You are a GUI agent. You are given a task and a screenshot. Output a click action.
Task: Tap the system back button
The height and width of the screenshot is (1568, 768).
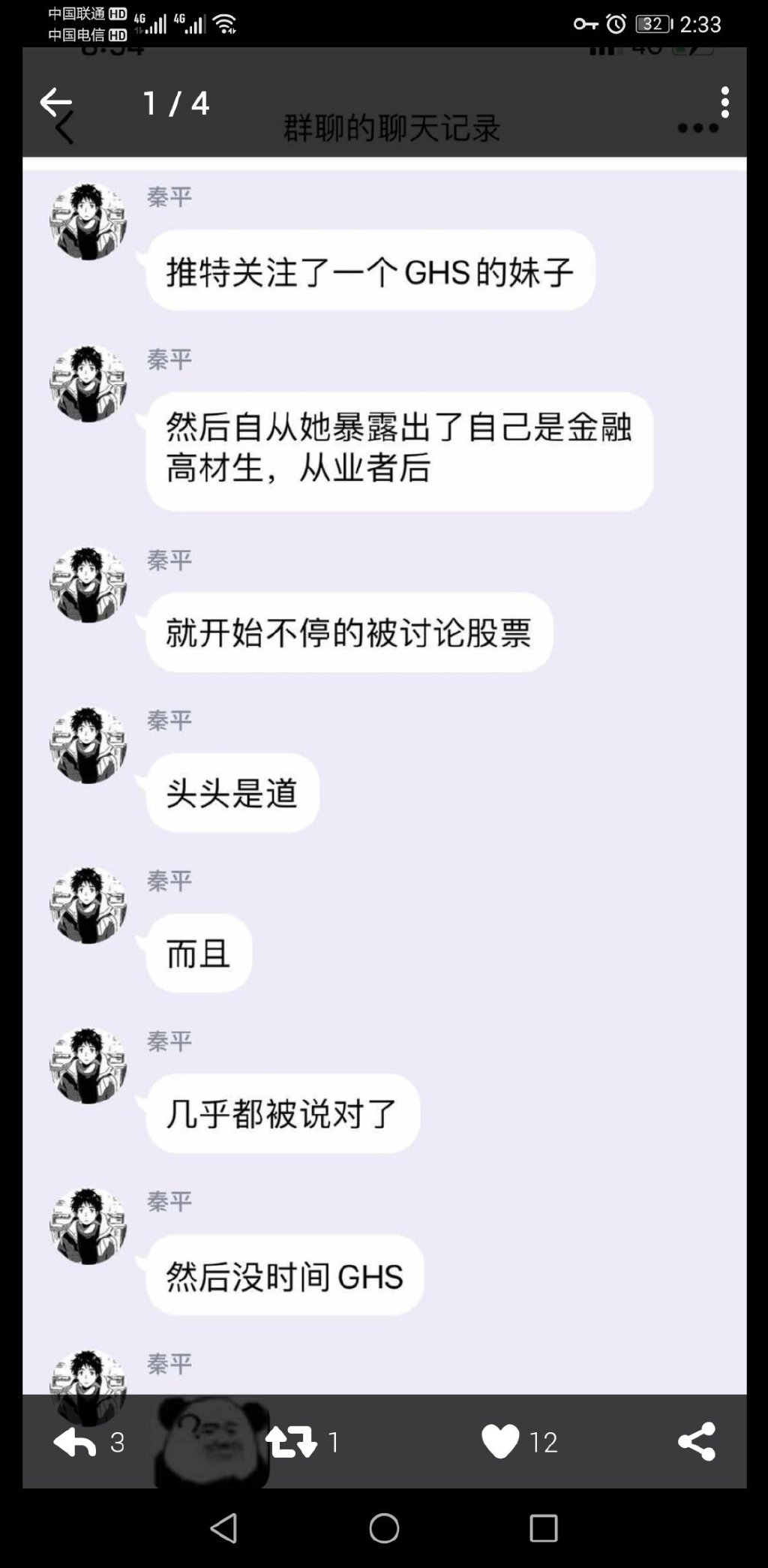pyautogui.click(x=224, y=1528)
